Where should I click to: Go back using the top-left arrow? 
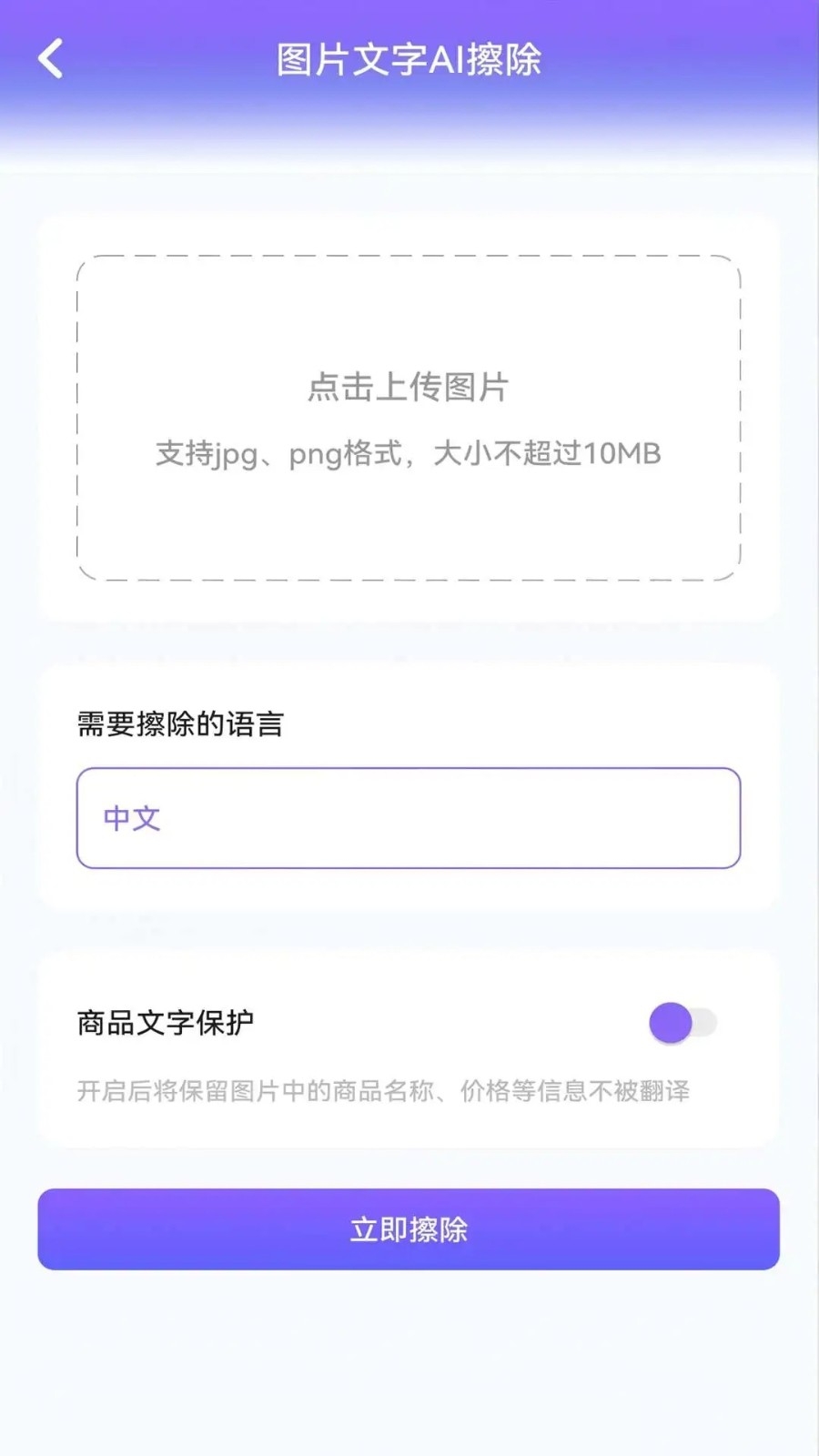51,59
